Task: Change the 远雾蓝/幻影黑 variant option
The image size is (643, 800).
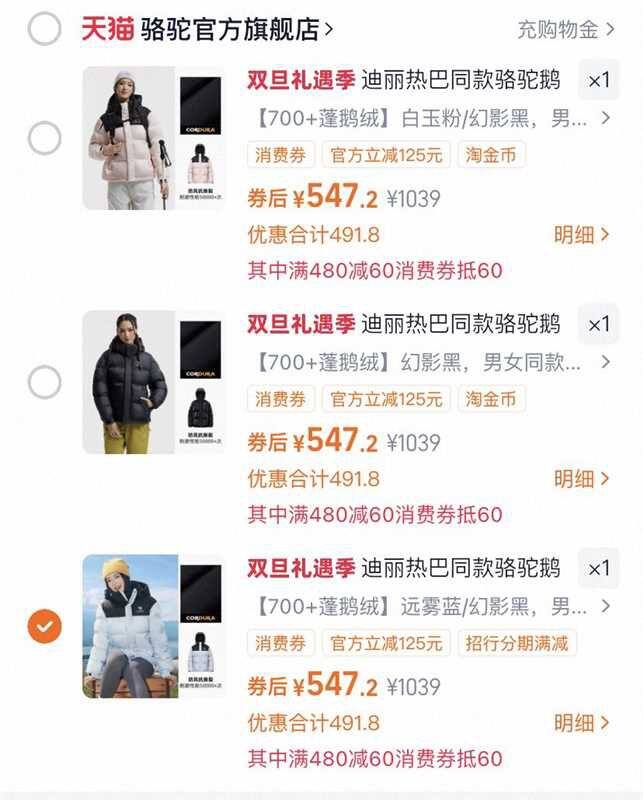Action: click(x=432, y=606)
